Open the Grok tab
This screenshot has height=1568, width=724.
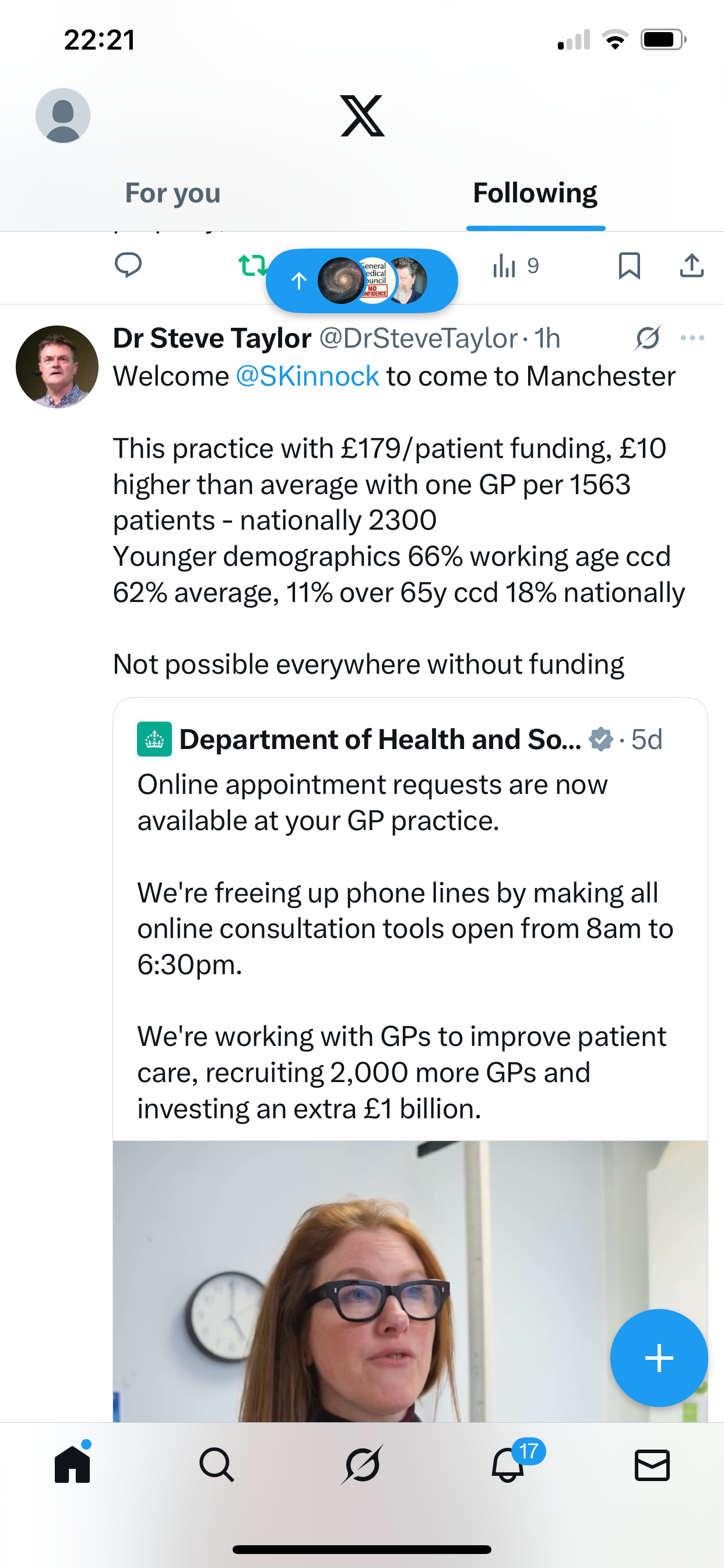click(x=362, y=1465)
